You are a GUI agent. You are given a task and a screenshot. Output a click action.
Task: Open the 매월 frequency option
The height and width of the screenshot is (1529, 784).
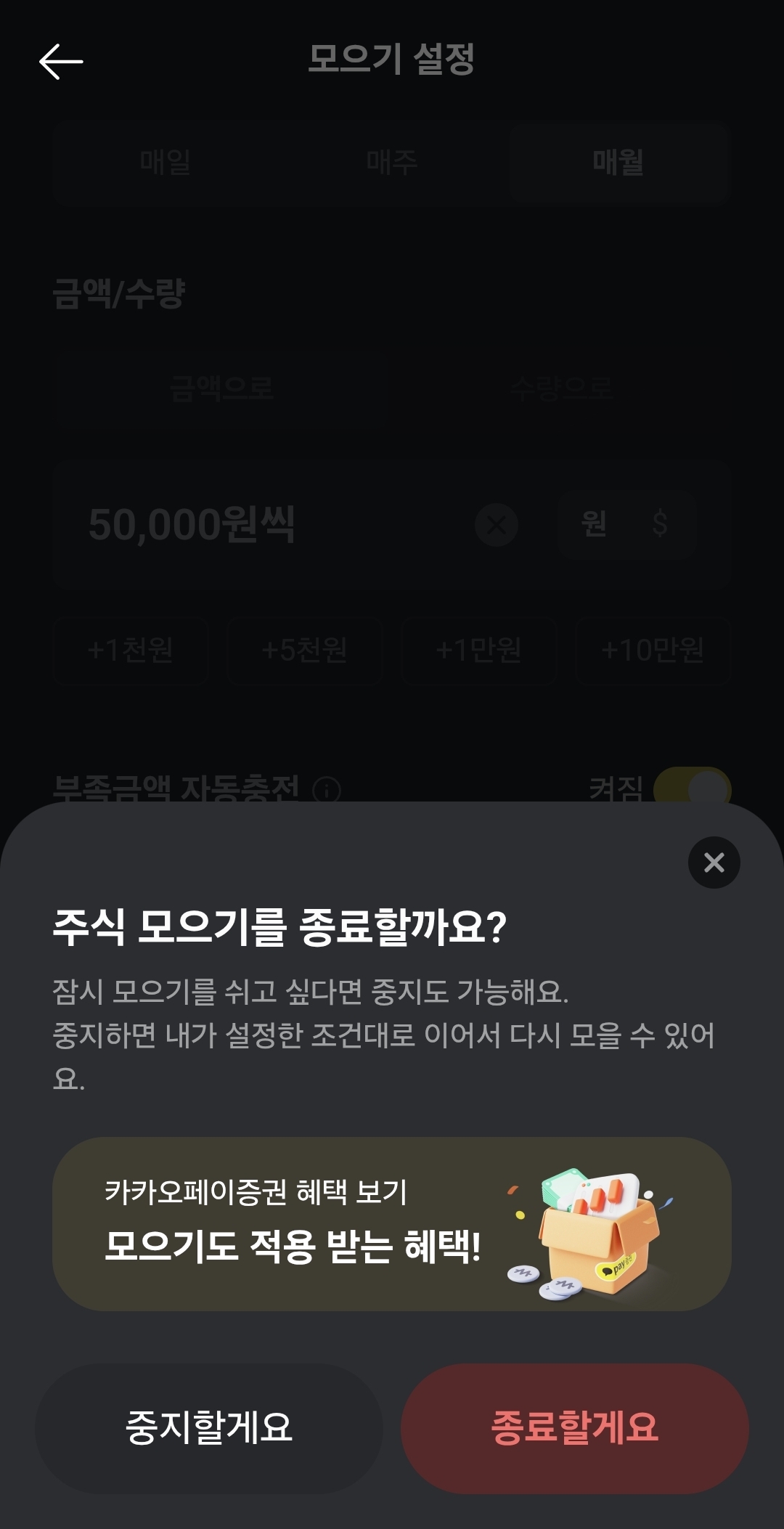[x=618, y=163]
